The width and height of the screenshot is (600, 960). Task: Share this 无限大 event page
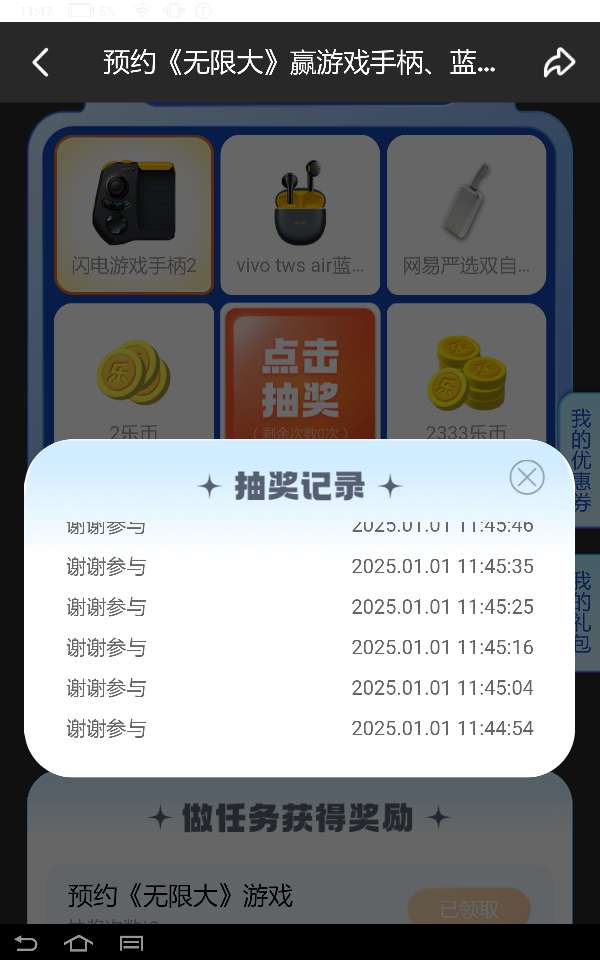[x=559, y=63]
